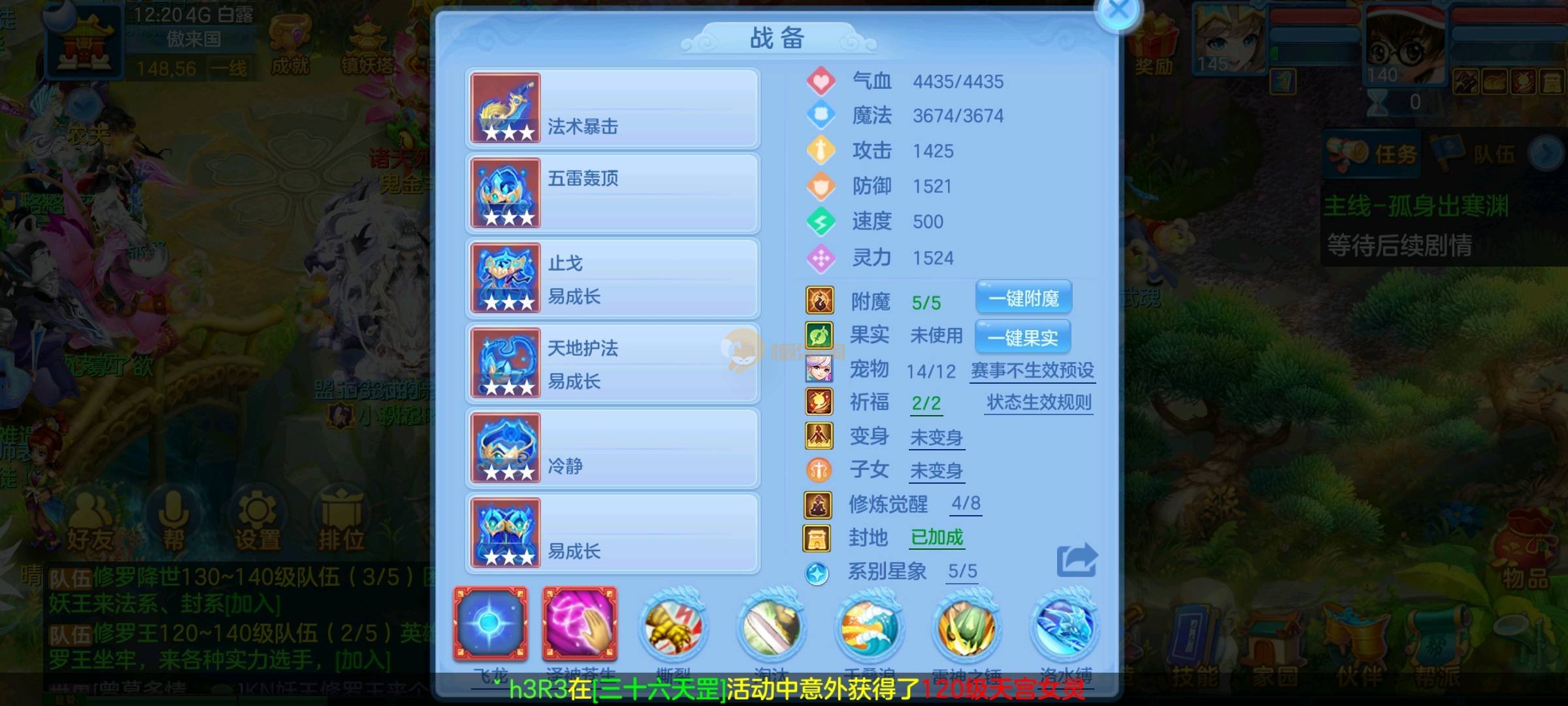The width and height of the screenshot is (1568, 706).
Task: Share the battle preparation panel
Action: 1076,560
